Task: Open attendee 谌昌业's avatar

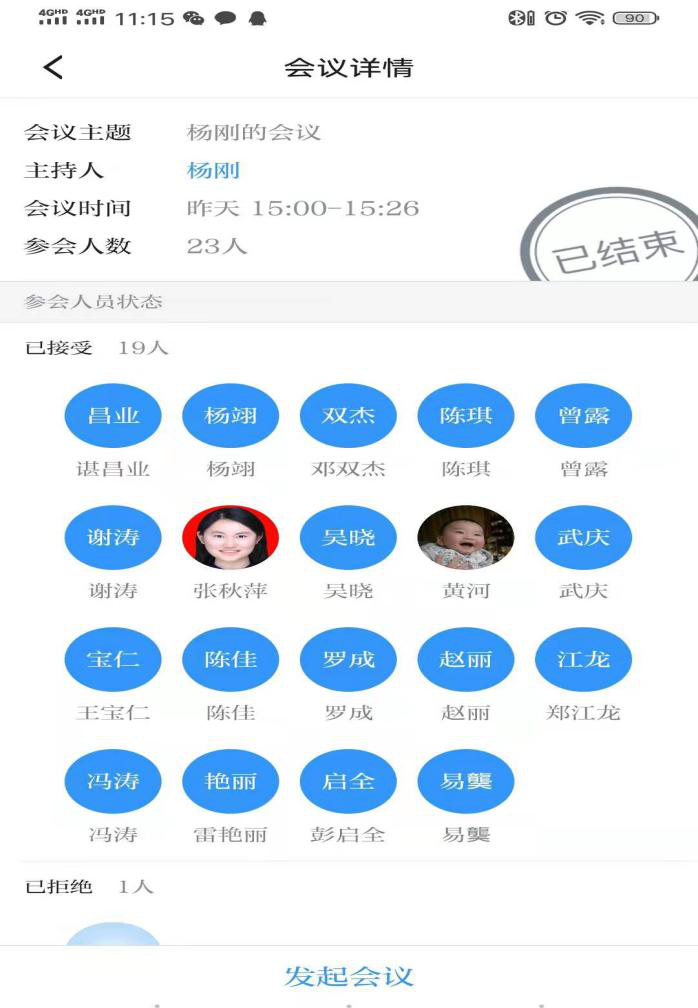Action: coord(113,416)
